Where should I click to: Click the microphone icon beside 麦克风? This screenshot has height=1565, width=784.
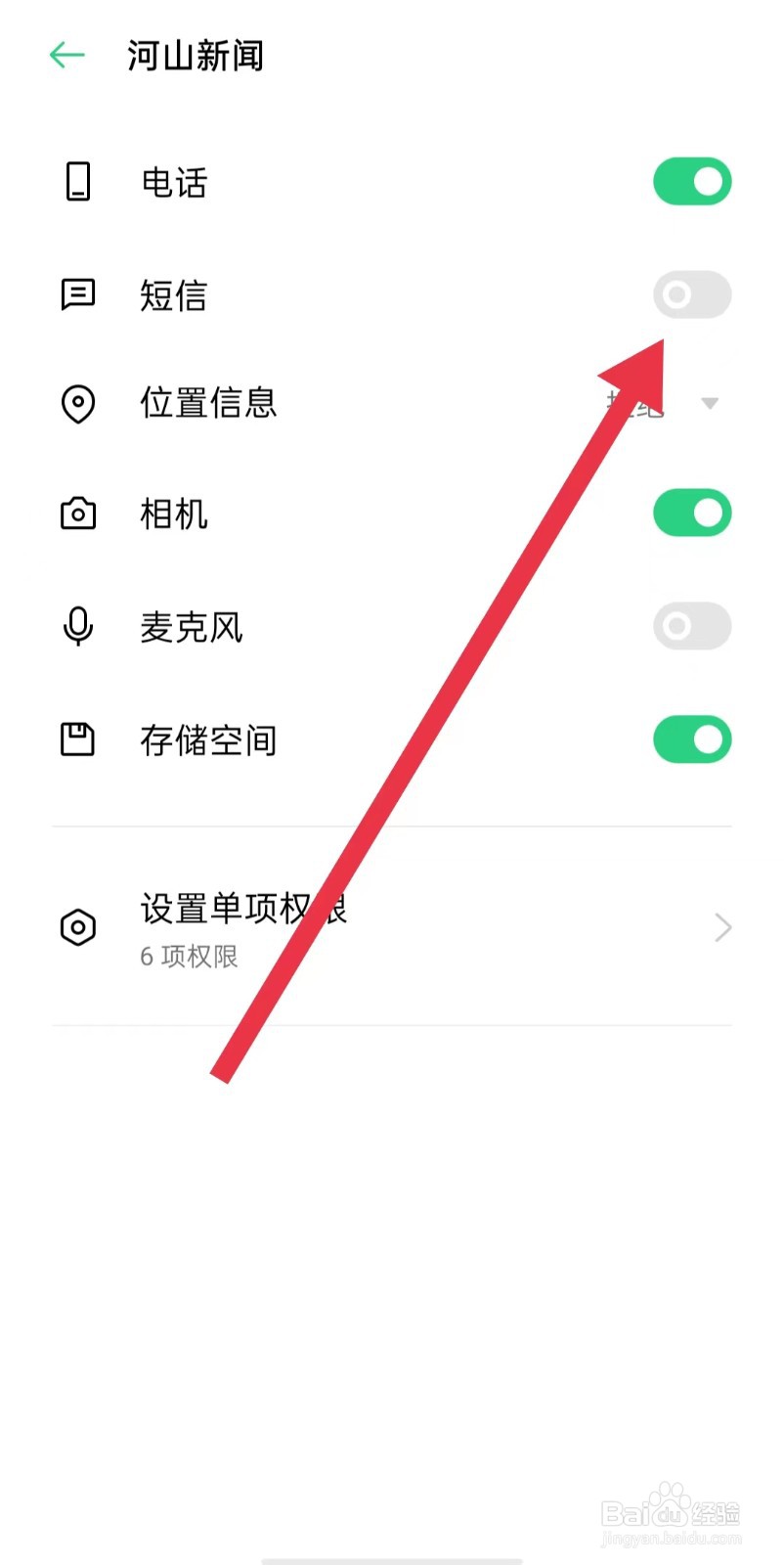click(x=78, y=627)
